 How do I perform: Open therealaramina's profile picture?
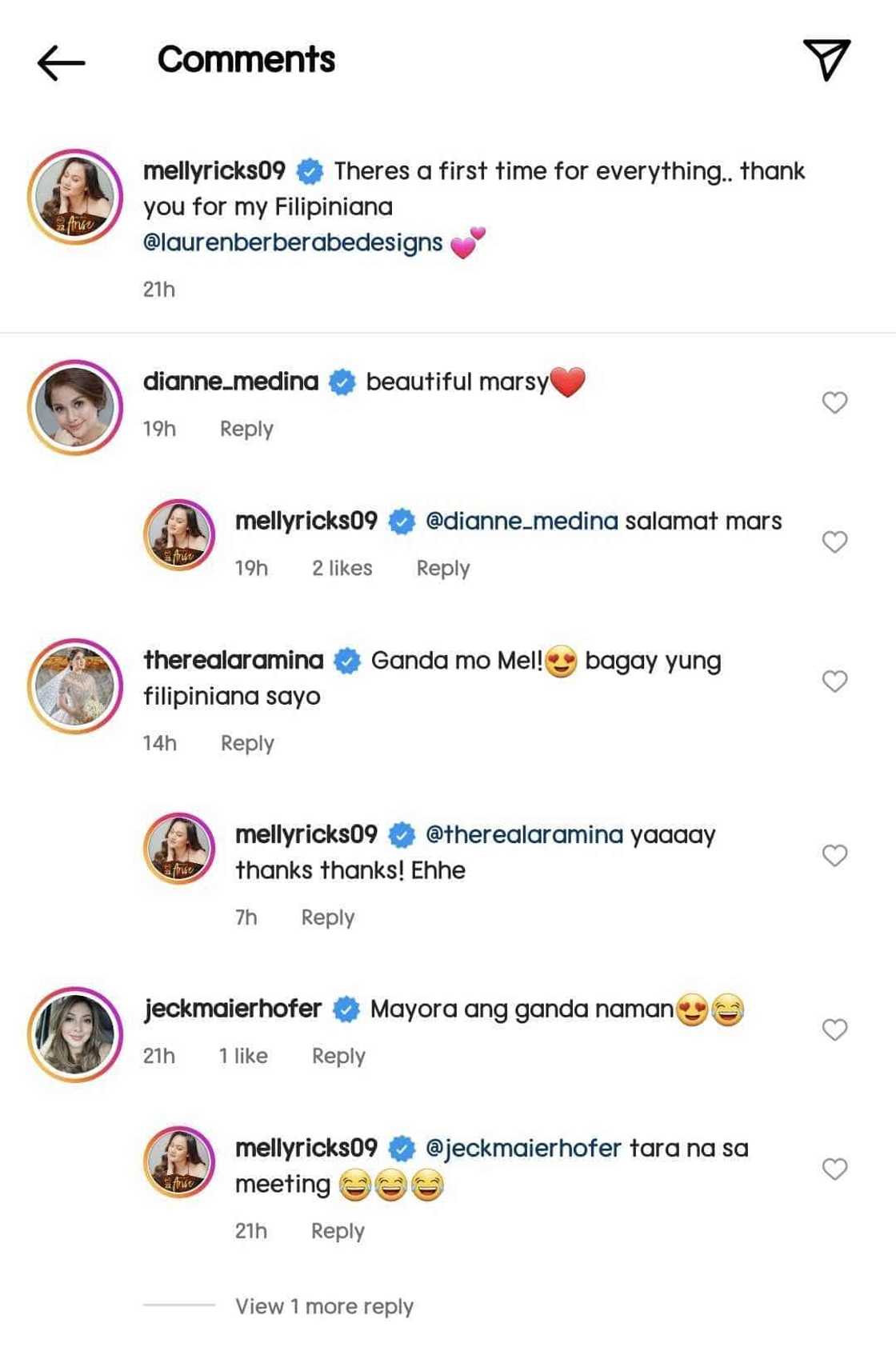click(75, 685)
